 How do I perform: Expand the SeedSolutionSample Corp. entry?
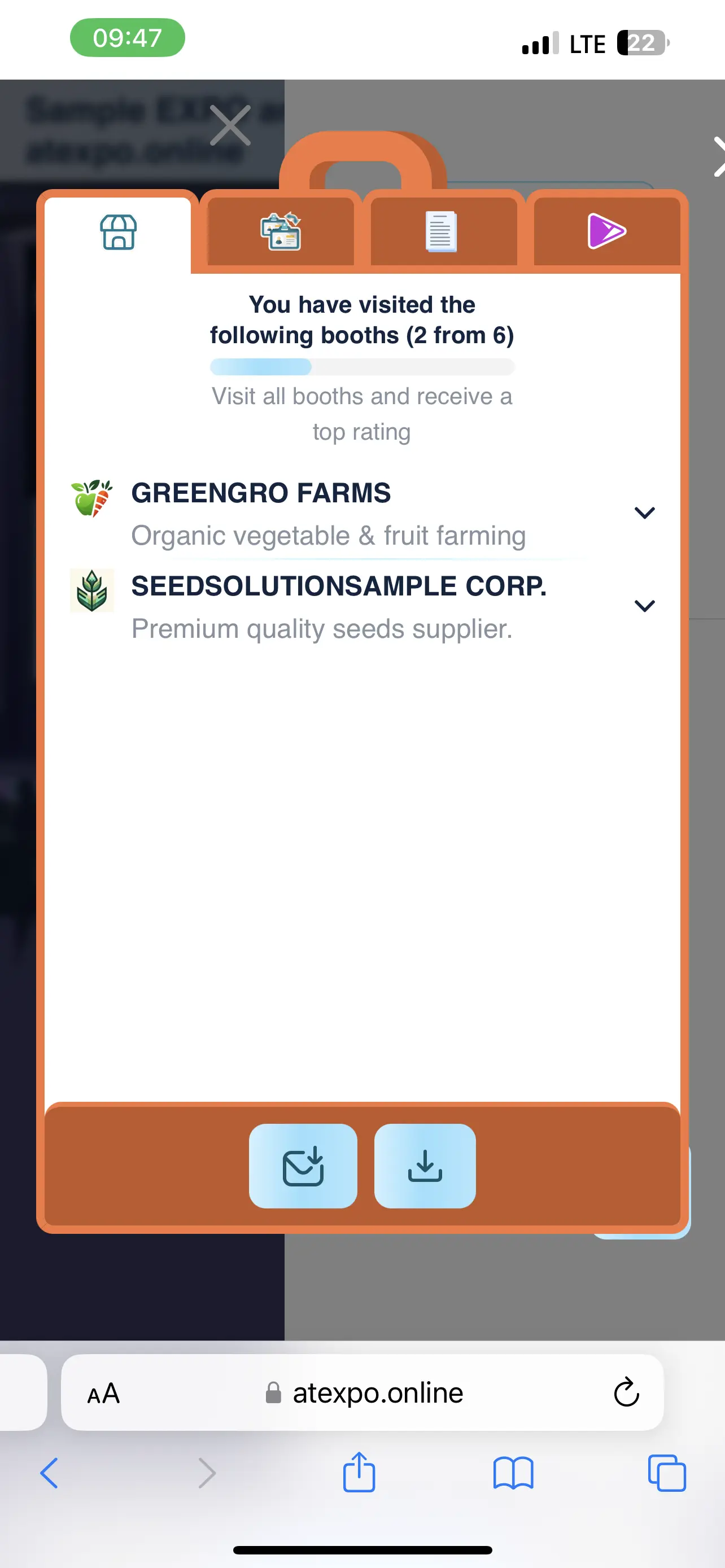tap(644, 606)
